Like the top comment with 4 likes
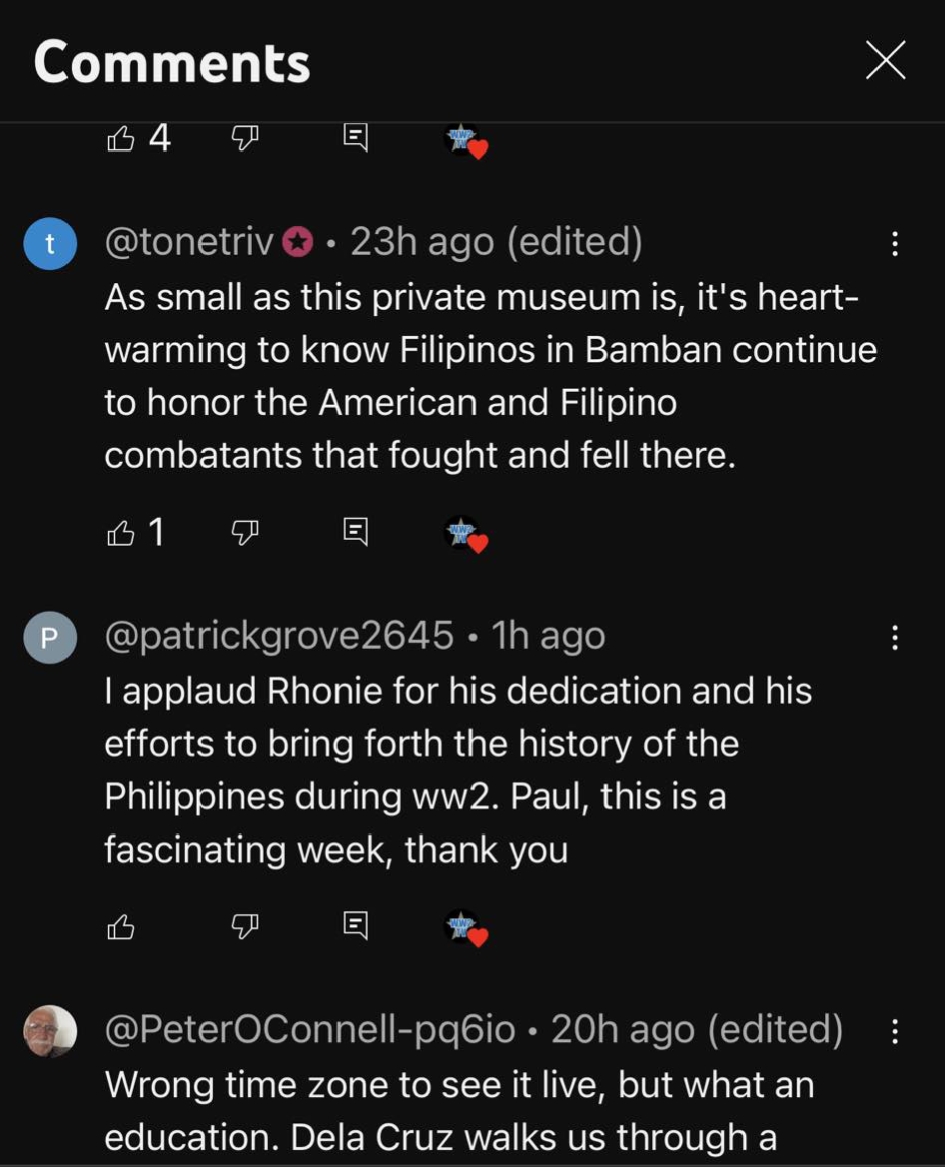The image size is (945, 1167). [120, 139]
